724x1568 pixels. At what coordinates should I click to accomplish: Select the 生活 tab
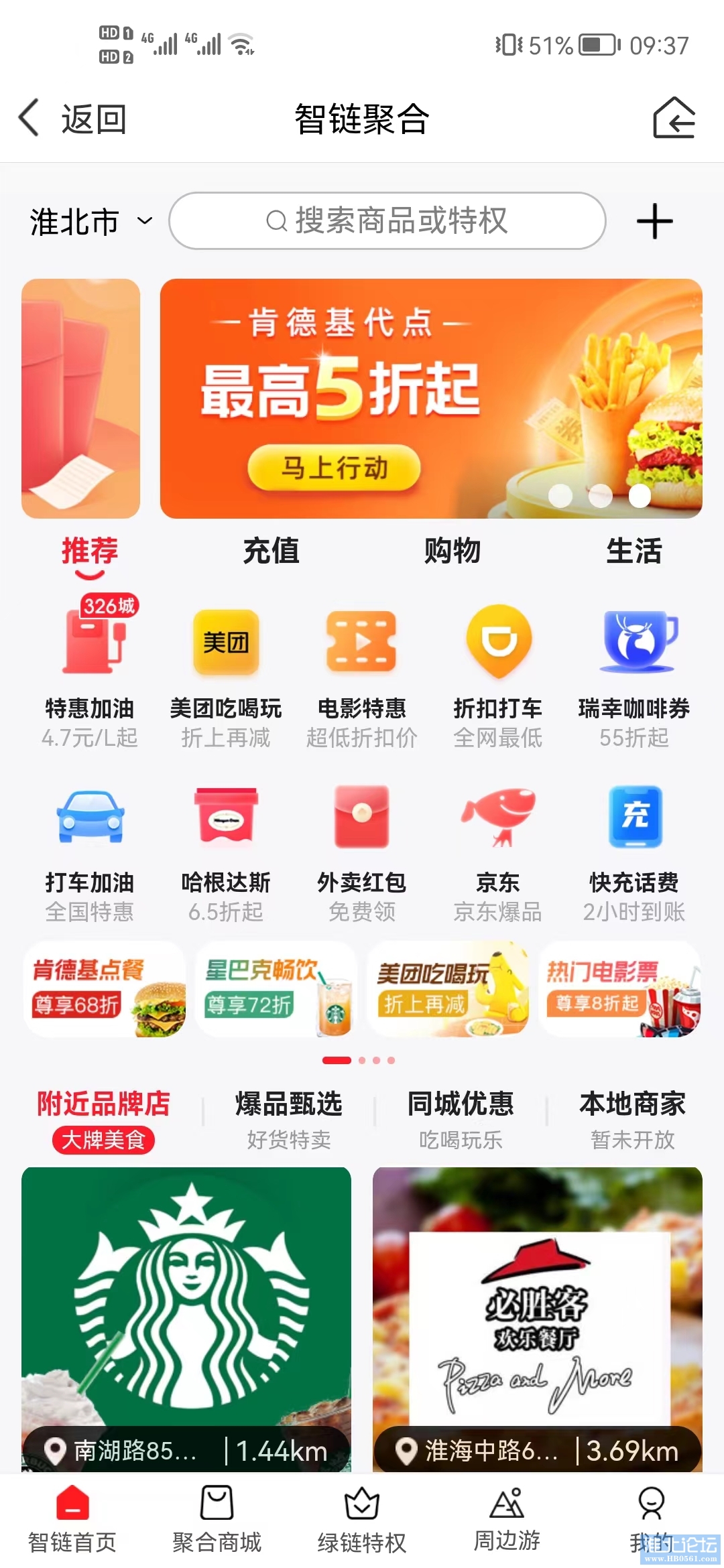click(633, 551)
